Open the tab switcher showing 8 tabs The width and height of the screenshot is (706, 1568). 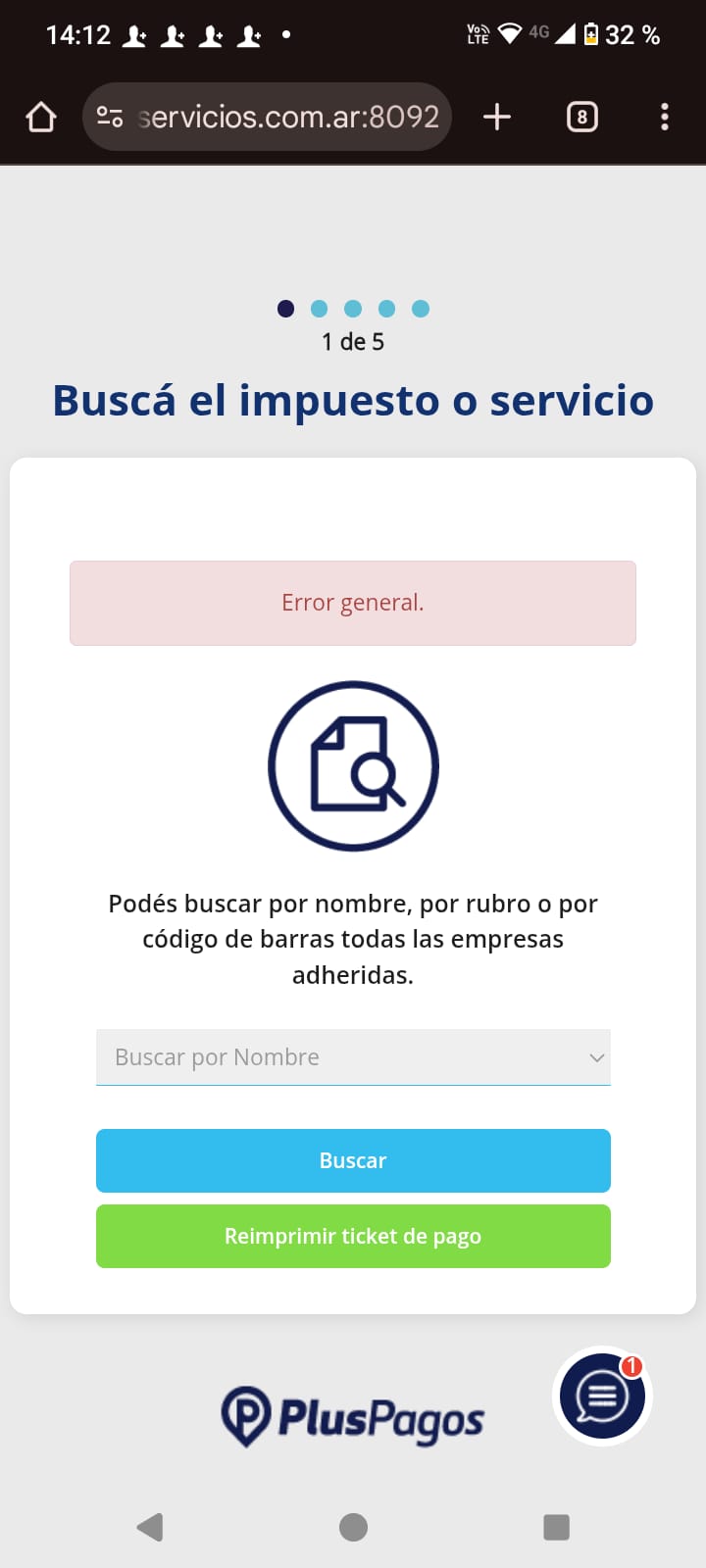click(x=581, y=118)
